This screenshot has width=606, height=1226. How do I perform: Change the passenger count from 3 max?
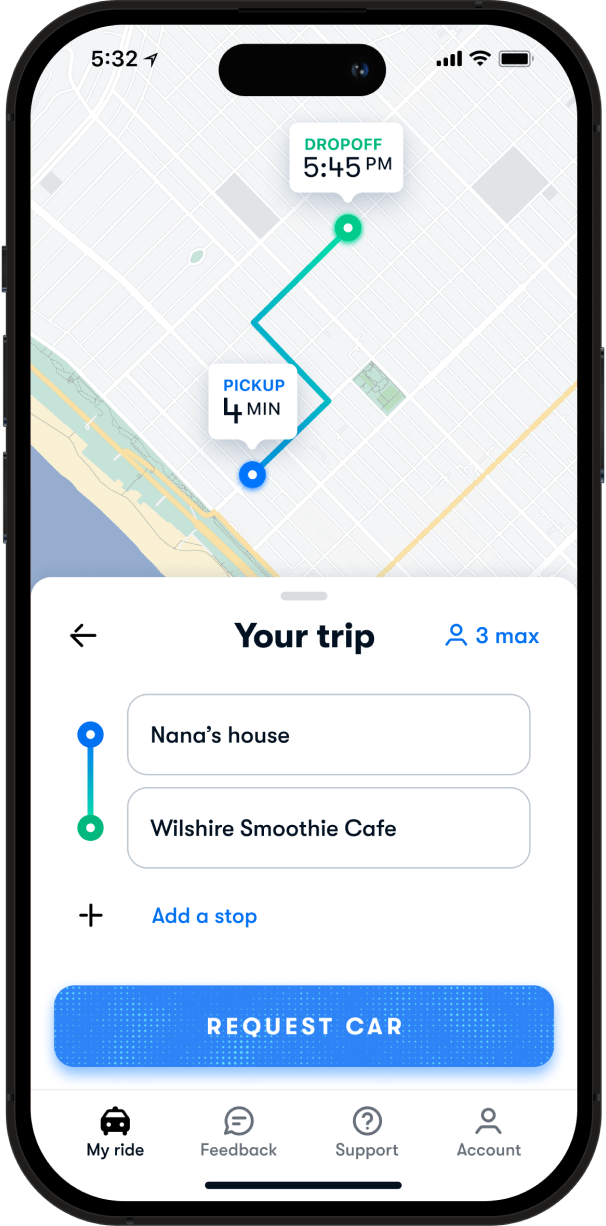[492, 636]
